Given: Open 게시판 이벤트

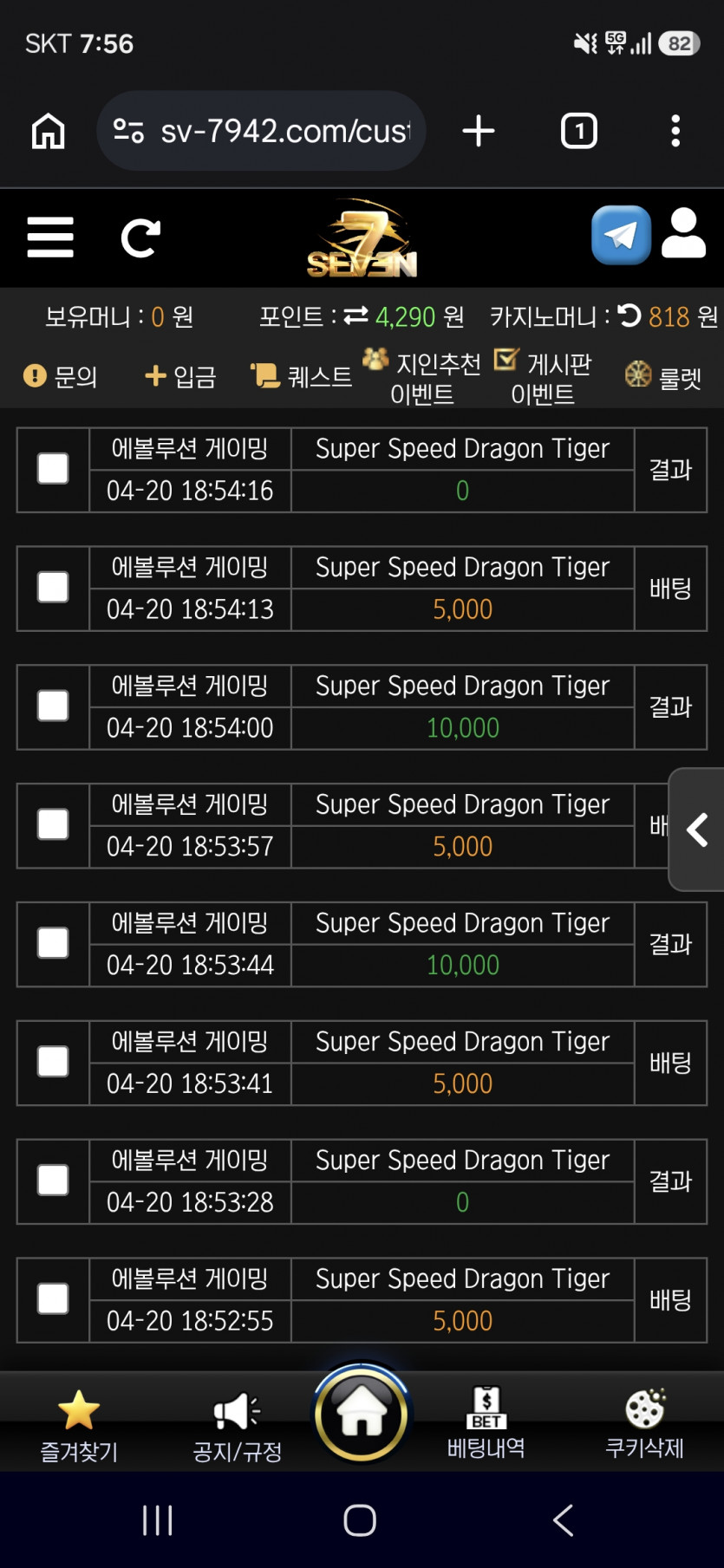Looking at the screenshot, I should pyautogui.click(x=543, y=378).
